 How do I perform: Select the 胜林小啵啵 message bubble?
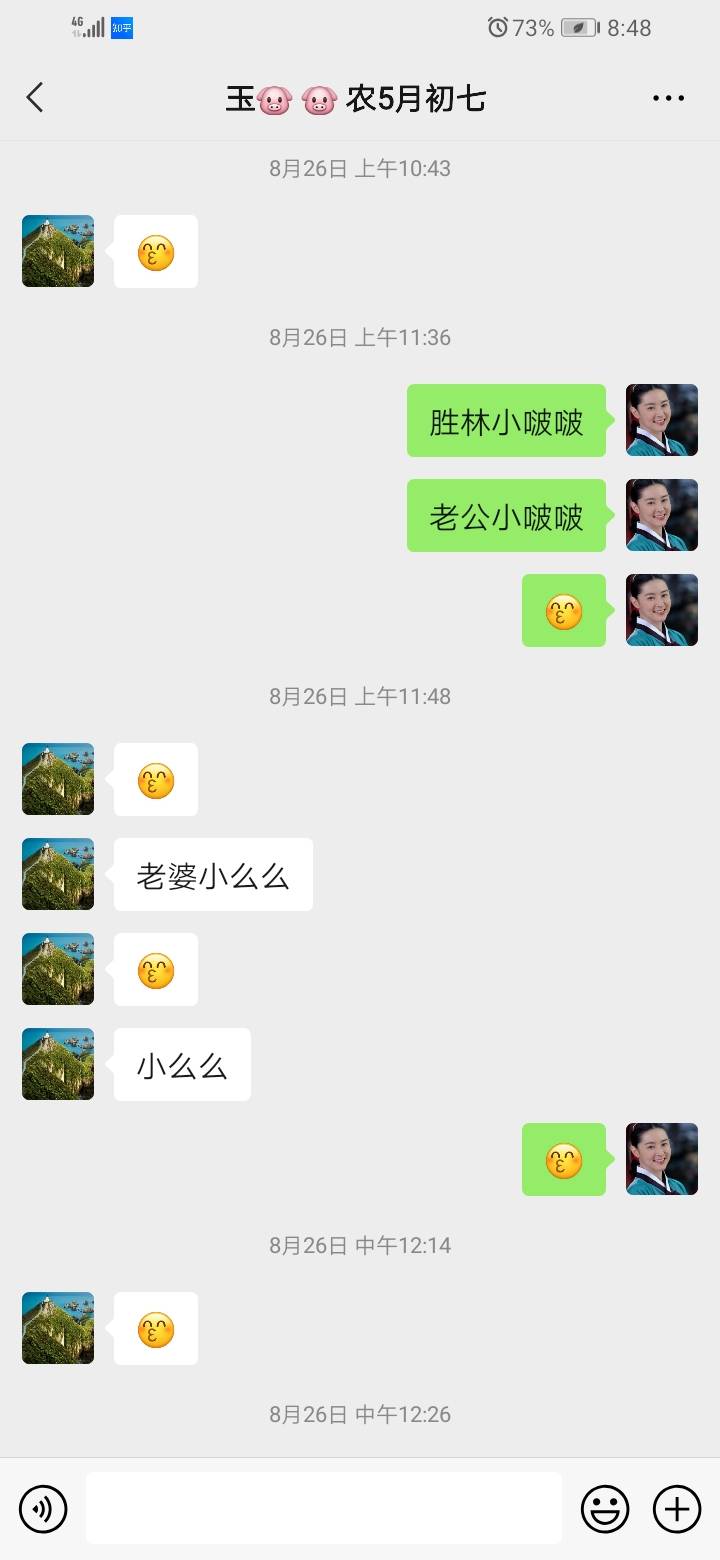(x=506, y=420)
